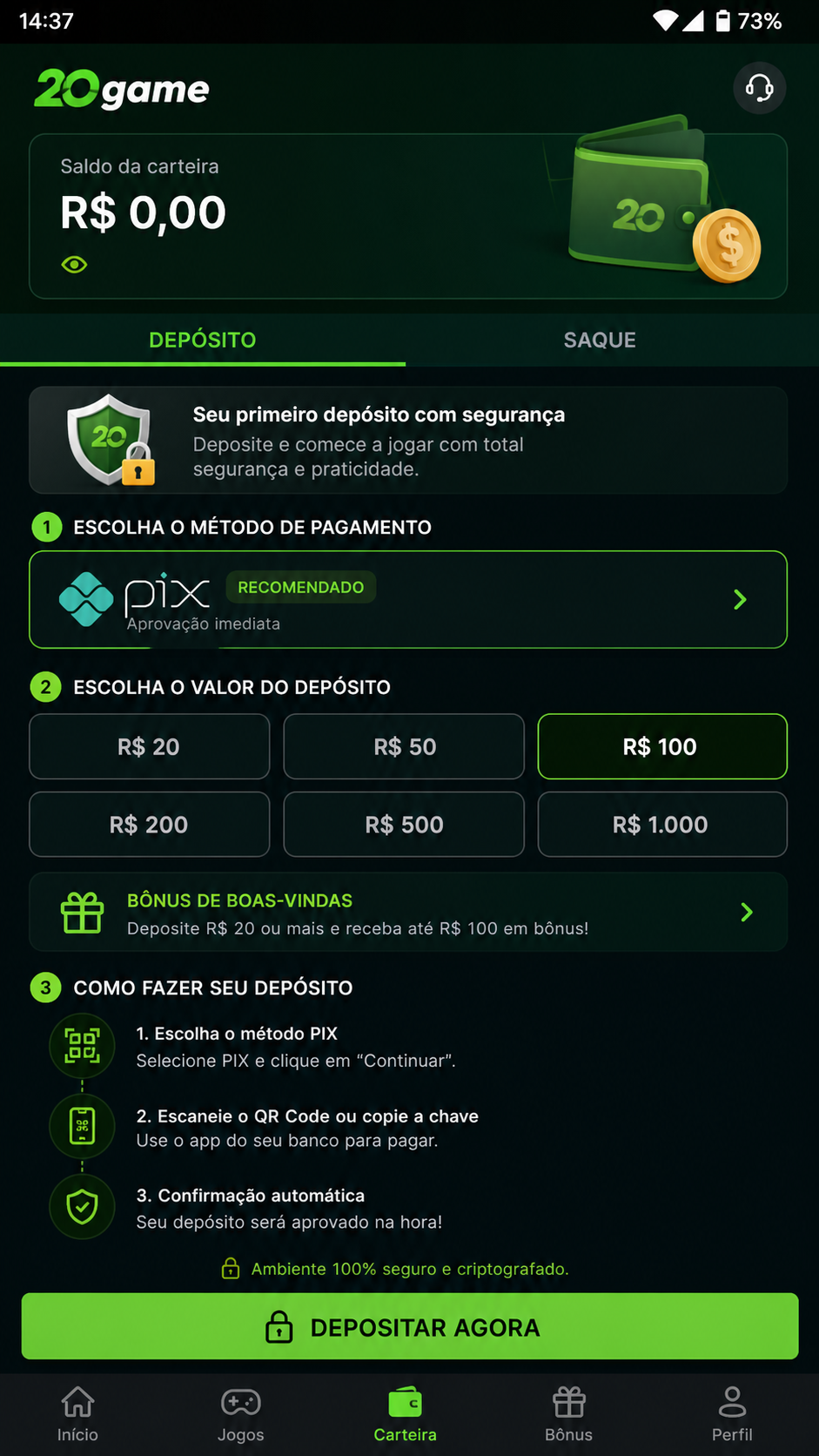
Task: Select the Depósito tab
Action: 203,340
